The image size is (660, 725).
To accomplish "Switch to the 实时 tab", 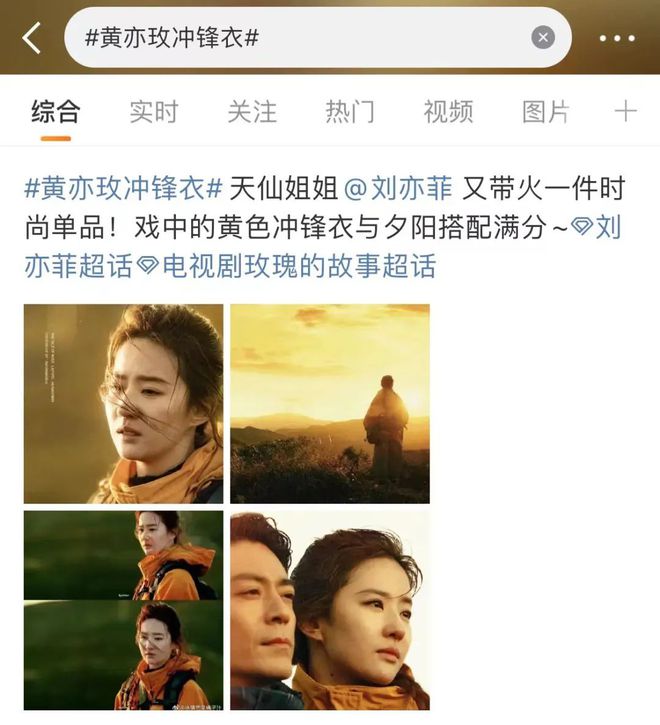I will pyautogui.click(x=153, y=111).
